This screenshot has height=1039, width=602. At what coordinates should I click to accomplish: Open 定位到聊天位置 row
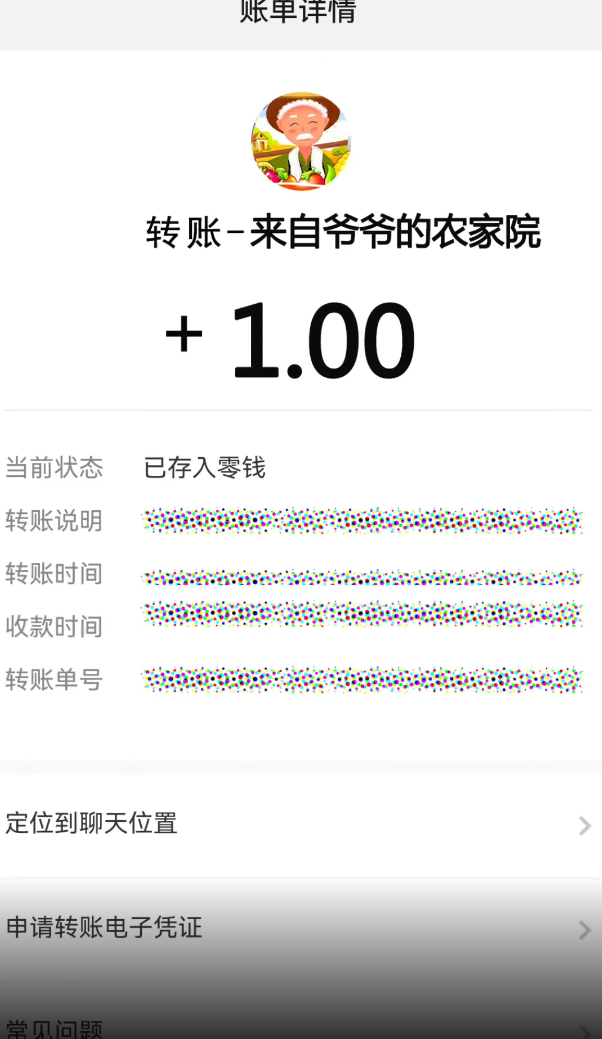pyautogui.click(x=300, y=824)
